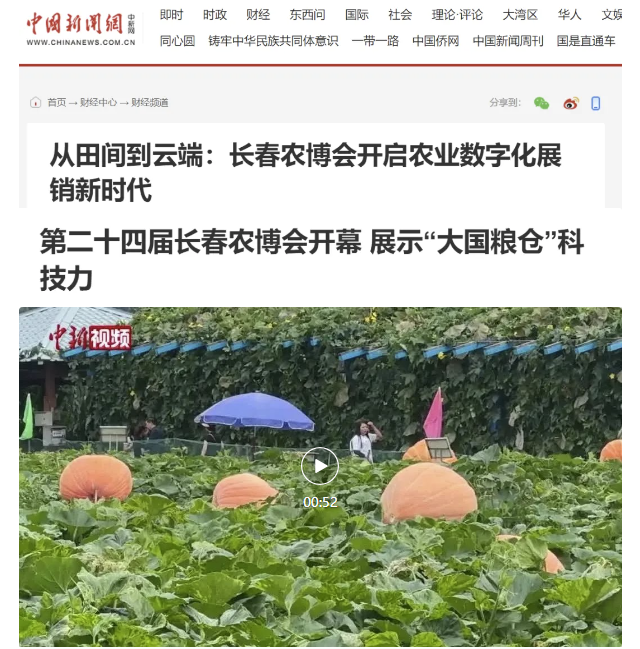Open the 华人 section
The height and width of the screenshot is (649, 640).
point(569,15)
